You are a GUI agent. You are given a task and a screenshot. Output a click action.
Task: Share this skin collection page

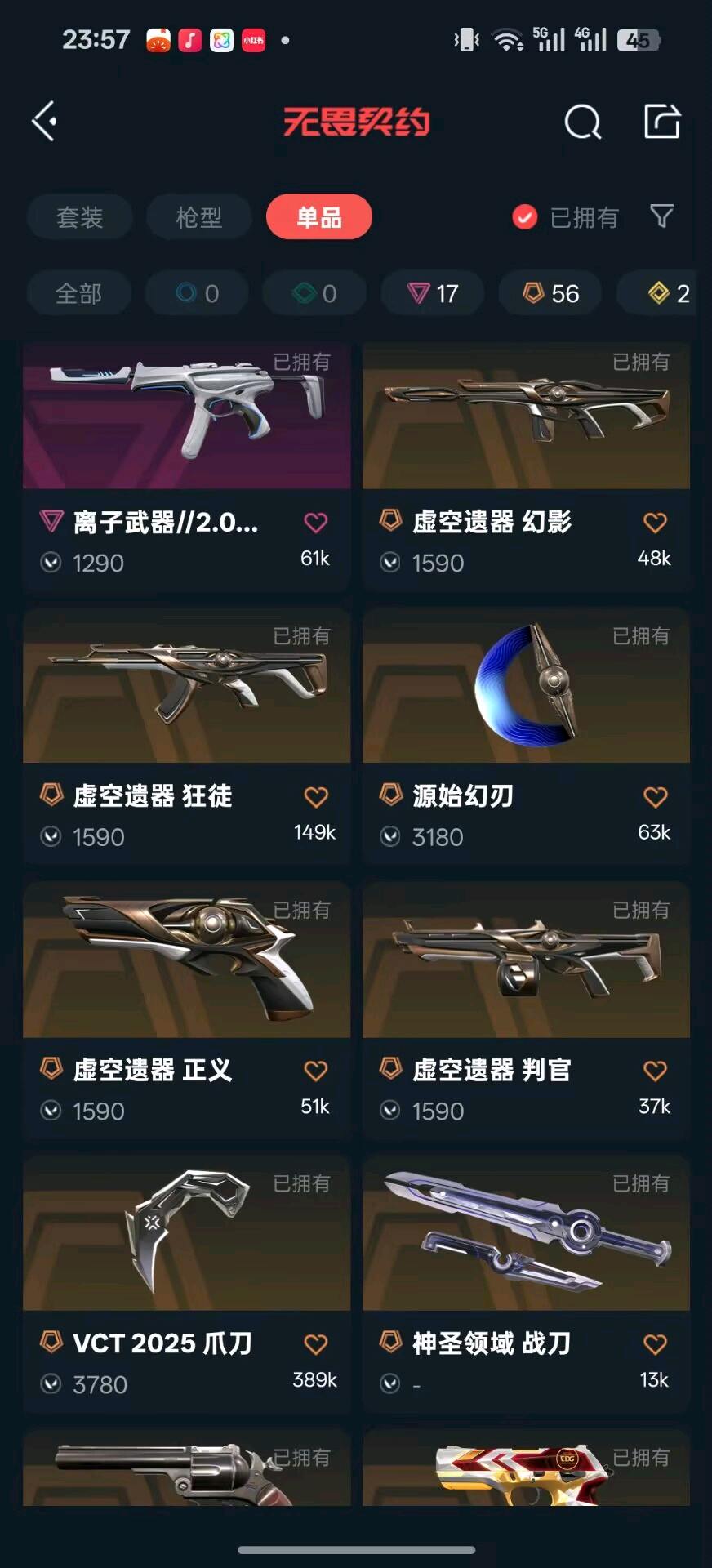point(661,122)
